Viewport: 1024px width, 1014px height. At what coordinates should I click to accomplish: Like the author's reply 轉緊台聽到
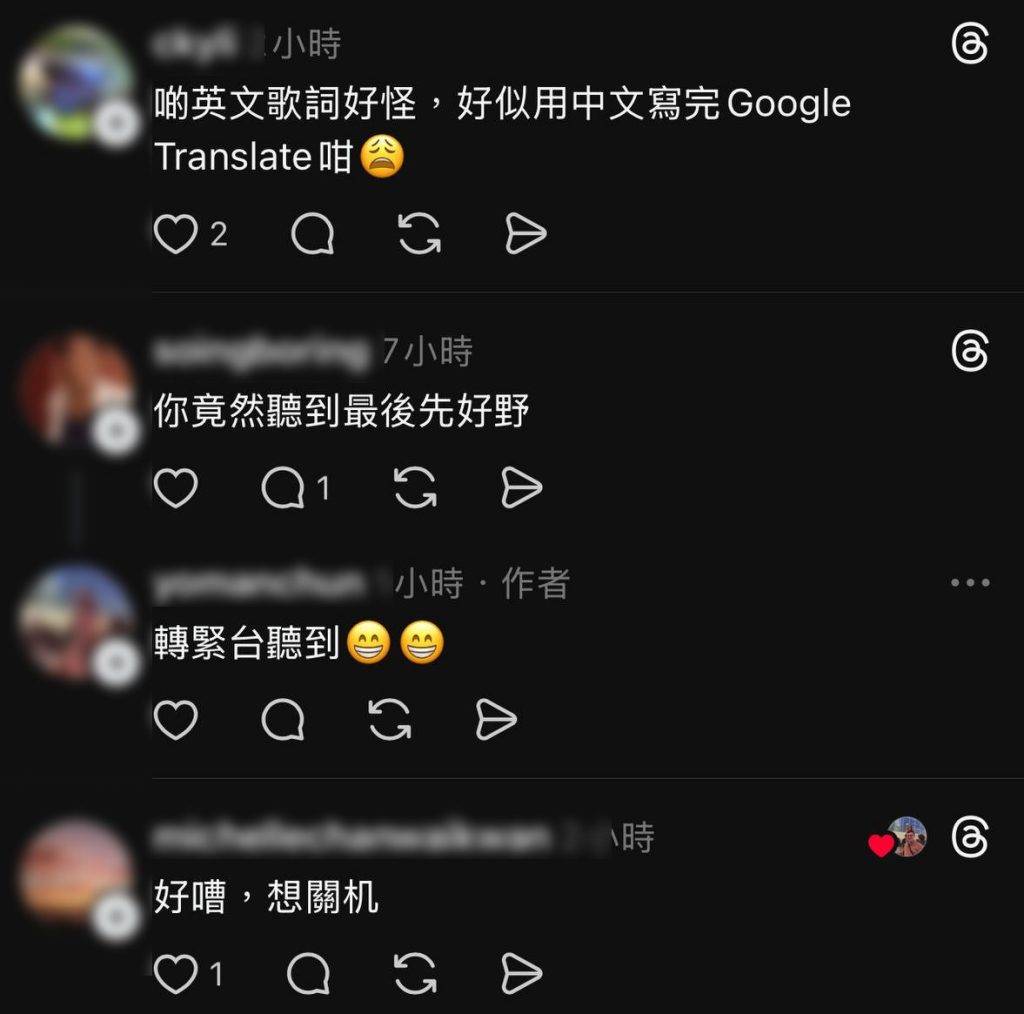(176, 720)
